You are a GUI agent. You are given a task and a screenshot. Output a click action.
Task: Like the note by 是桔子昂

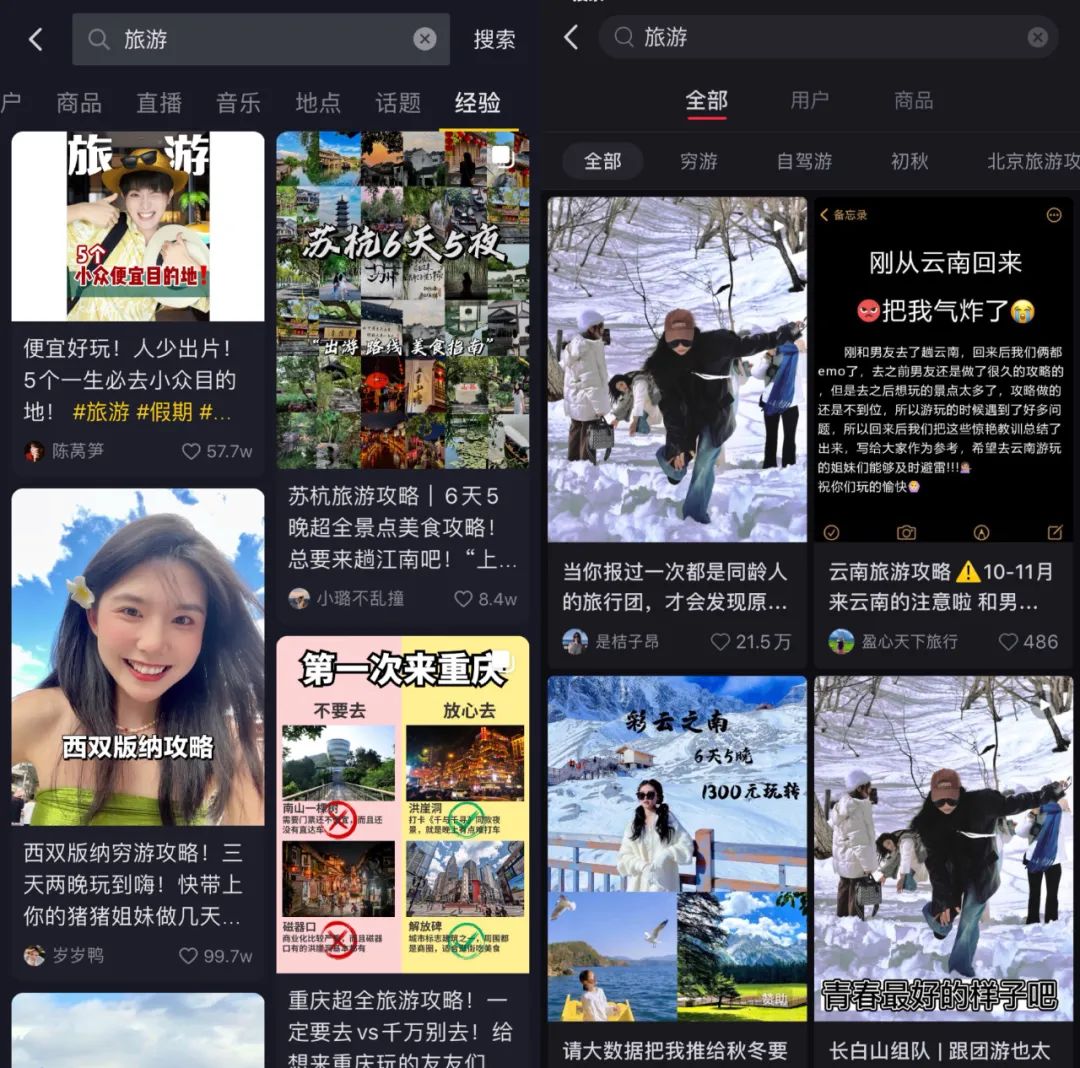[x=721, y=642]
